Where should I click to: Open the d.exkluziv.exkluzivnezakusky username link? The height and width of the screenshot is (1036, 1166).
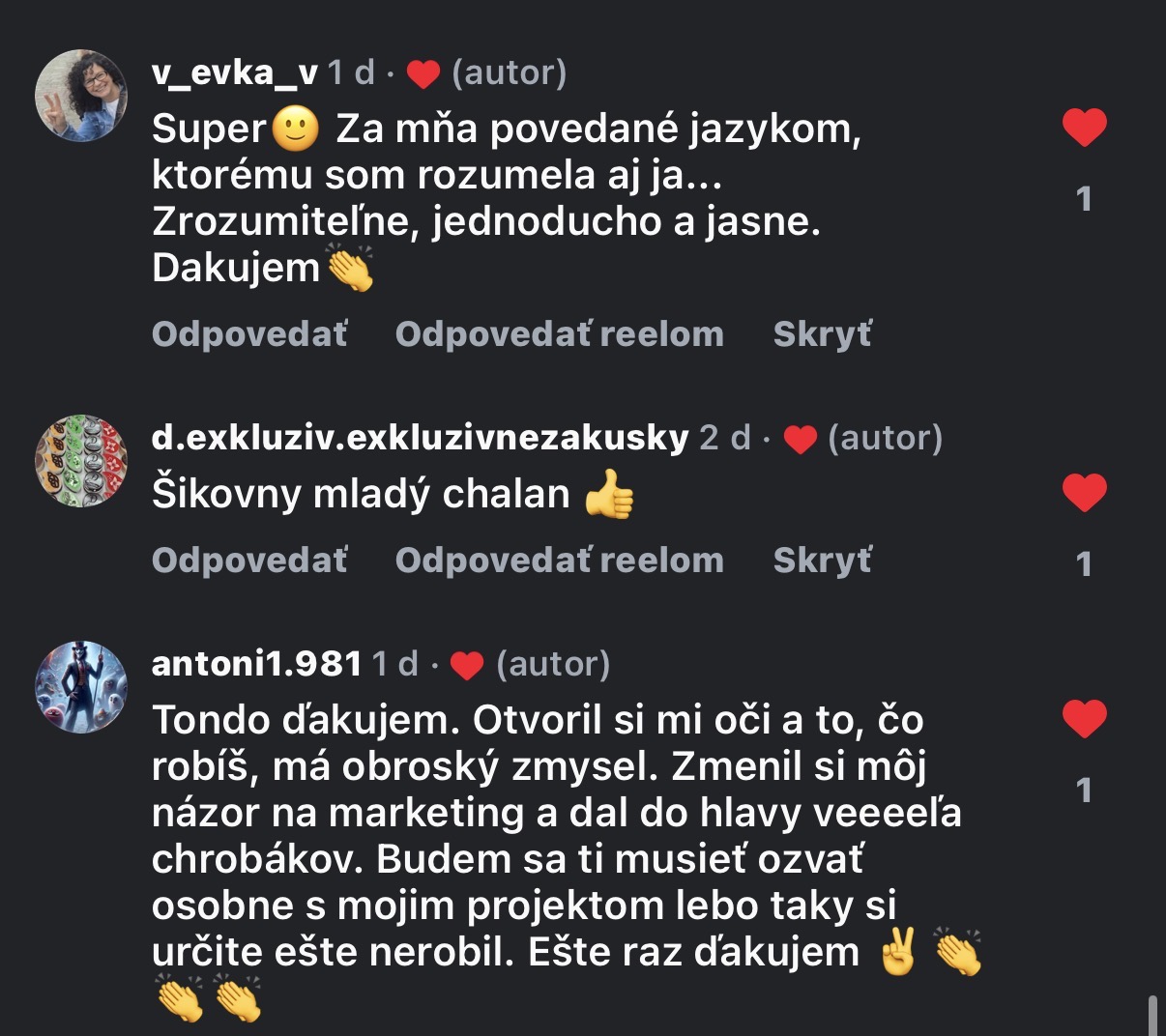(x=420, y=438)
